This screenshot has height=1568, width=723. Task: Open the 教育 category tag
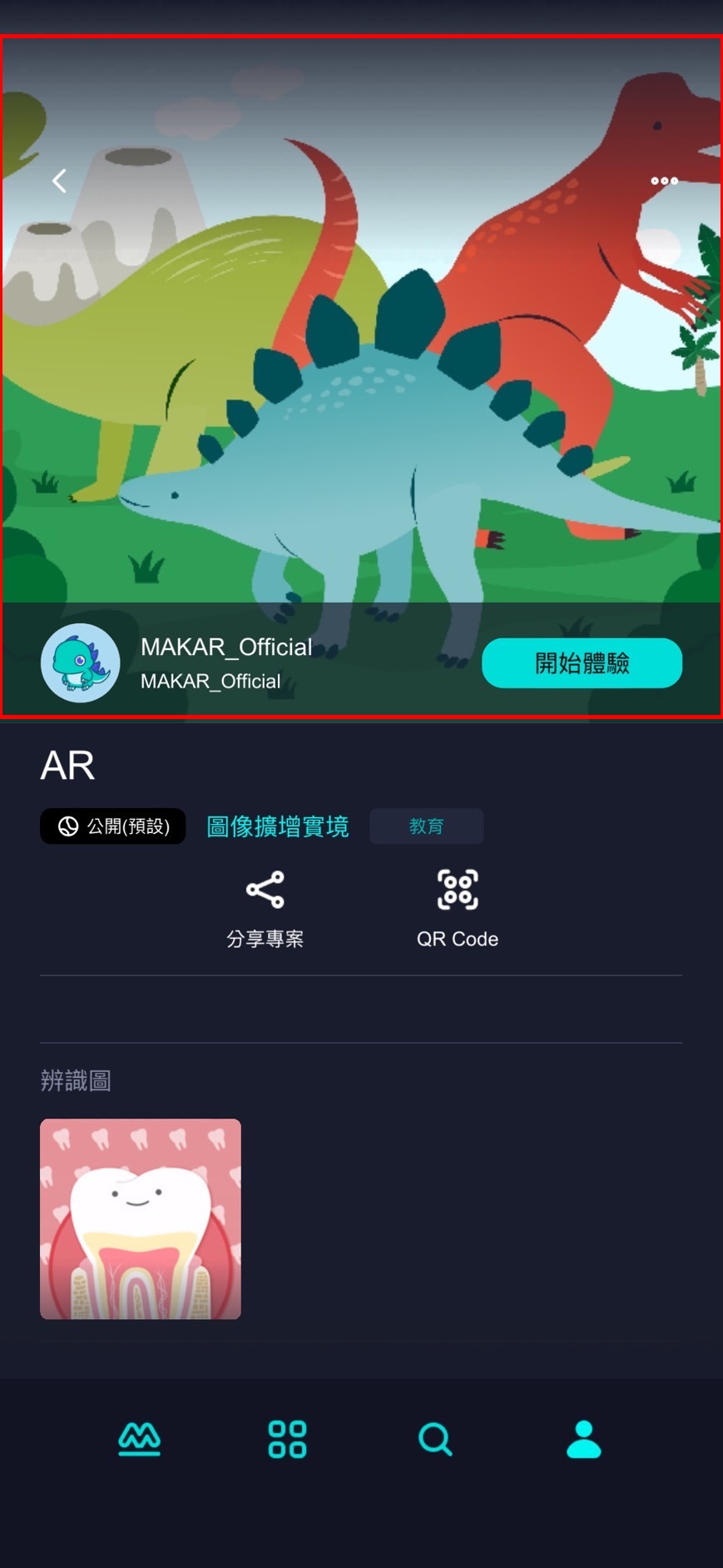pyautogui.click(x=426, y=826)
